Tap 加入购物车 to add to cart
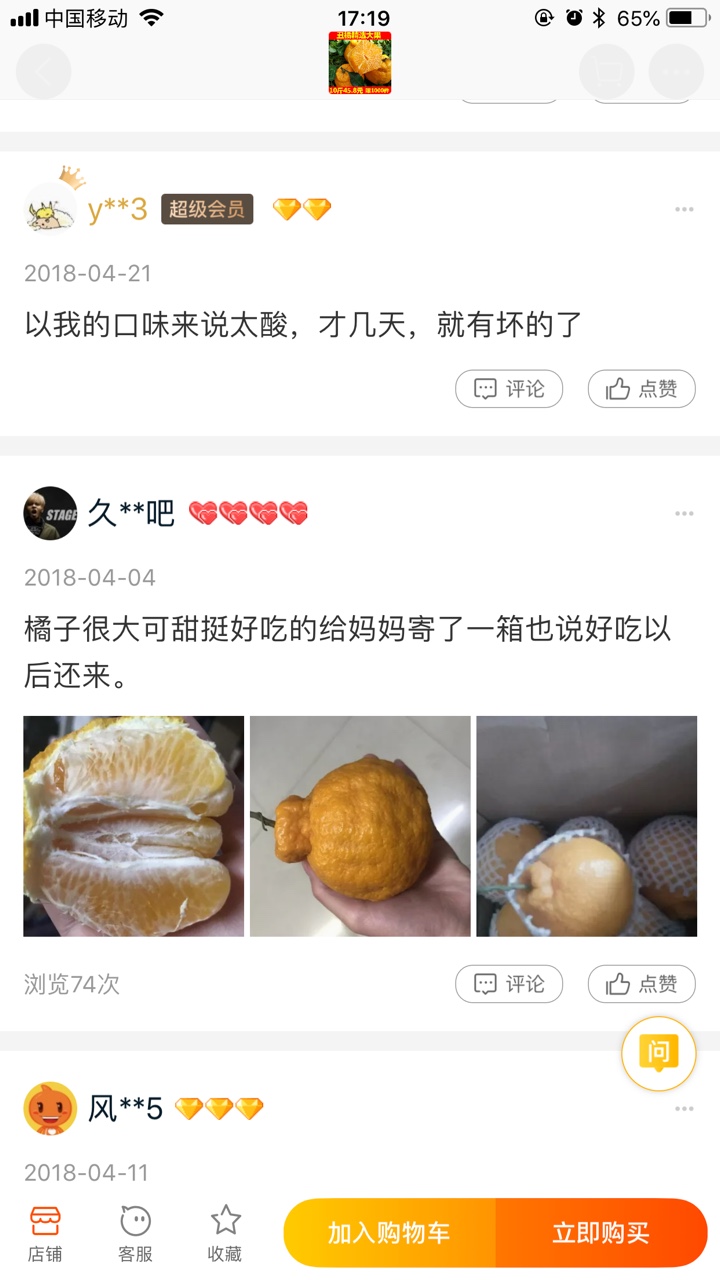The width and height of the screenshot is (720, 1280). pos(390,1233)
